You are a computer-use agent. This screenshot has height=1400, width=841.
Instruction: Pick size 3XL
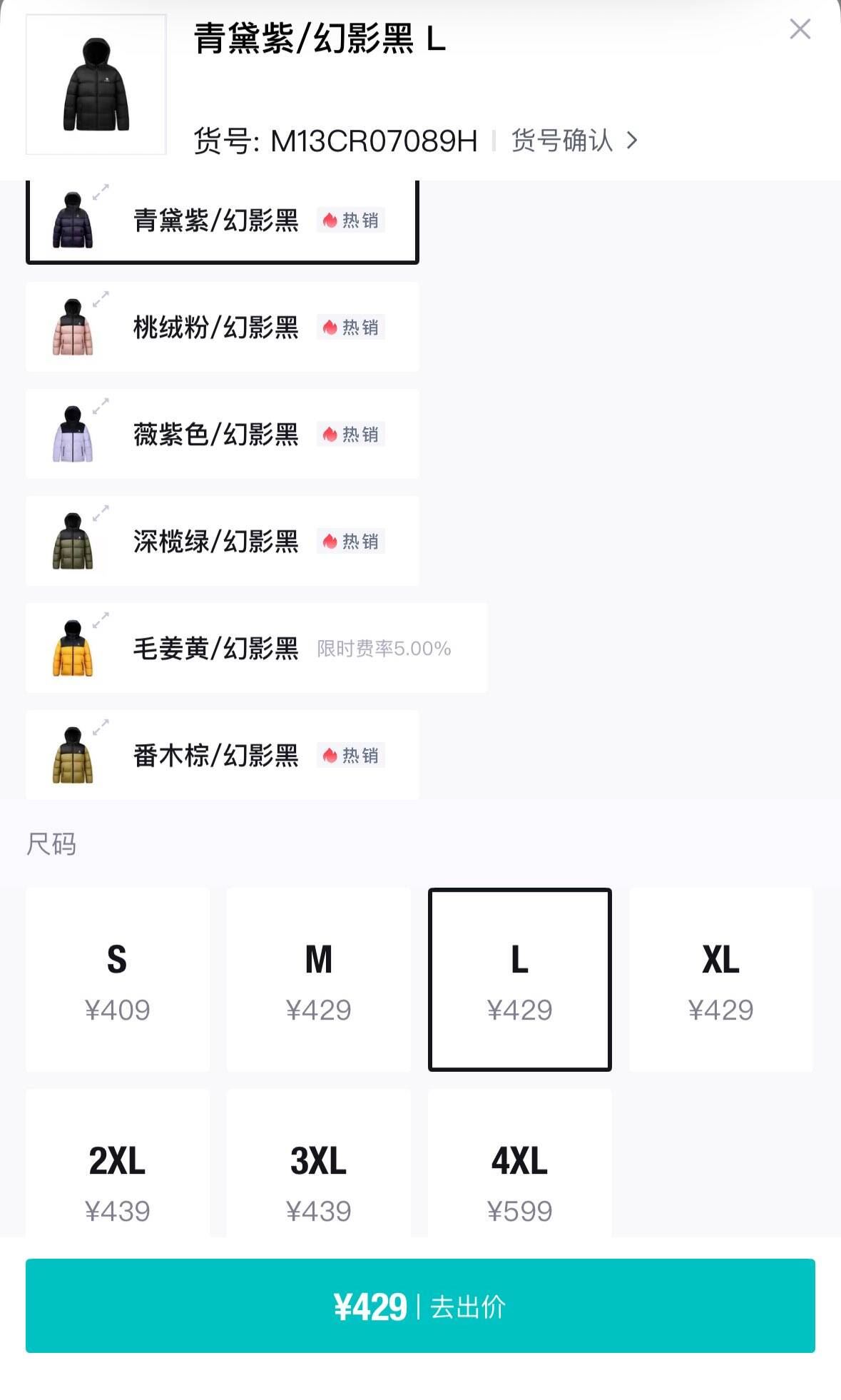(x=319, y=1177)
